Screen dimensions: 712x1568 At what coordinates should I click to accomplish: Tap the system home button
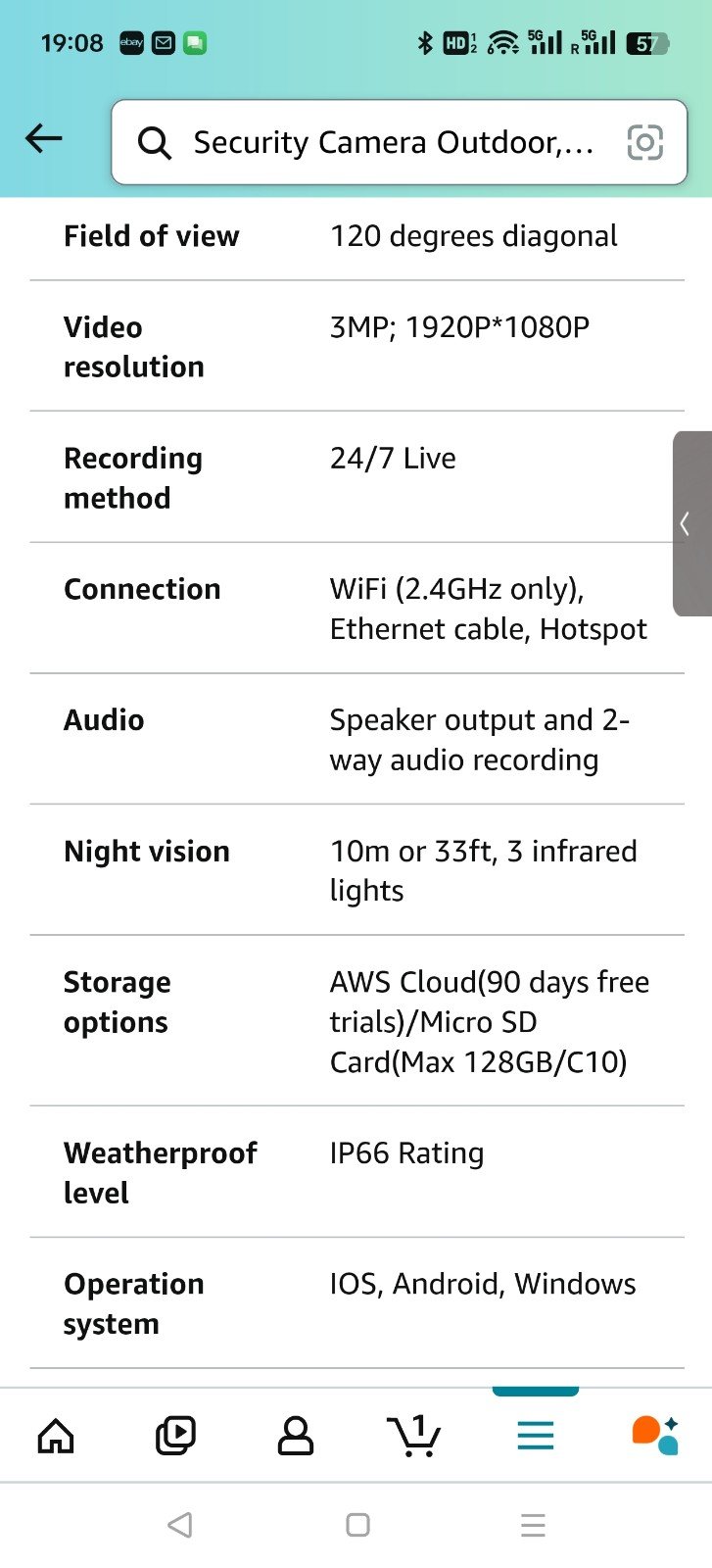(357, 1525)
